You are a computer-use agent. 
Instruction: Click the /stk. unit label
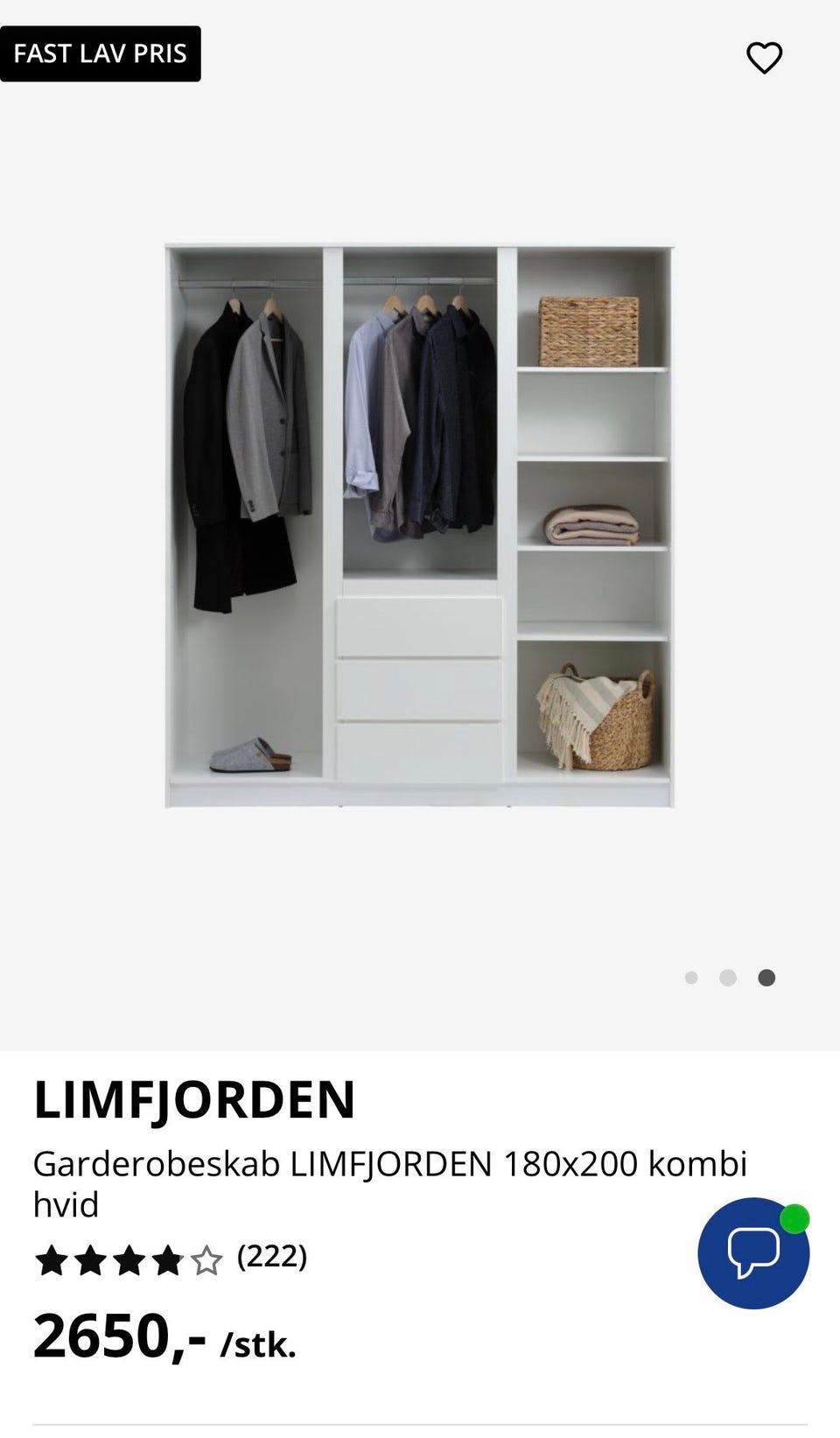(258, 1345)
